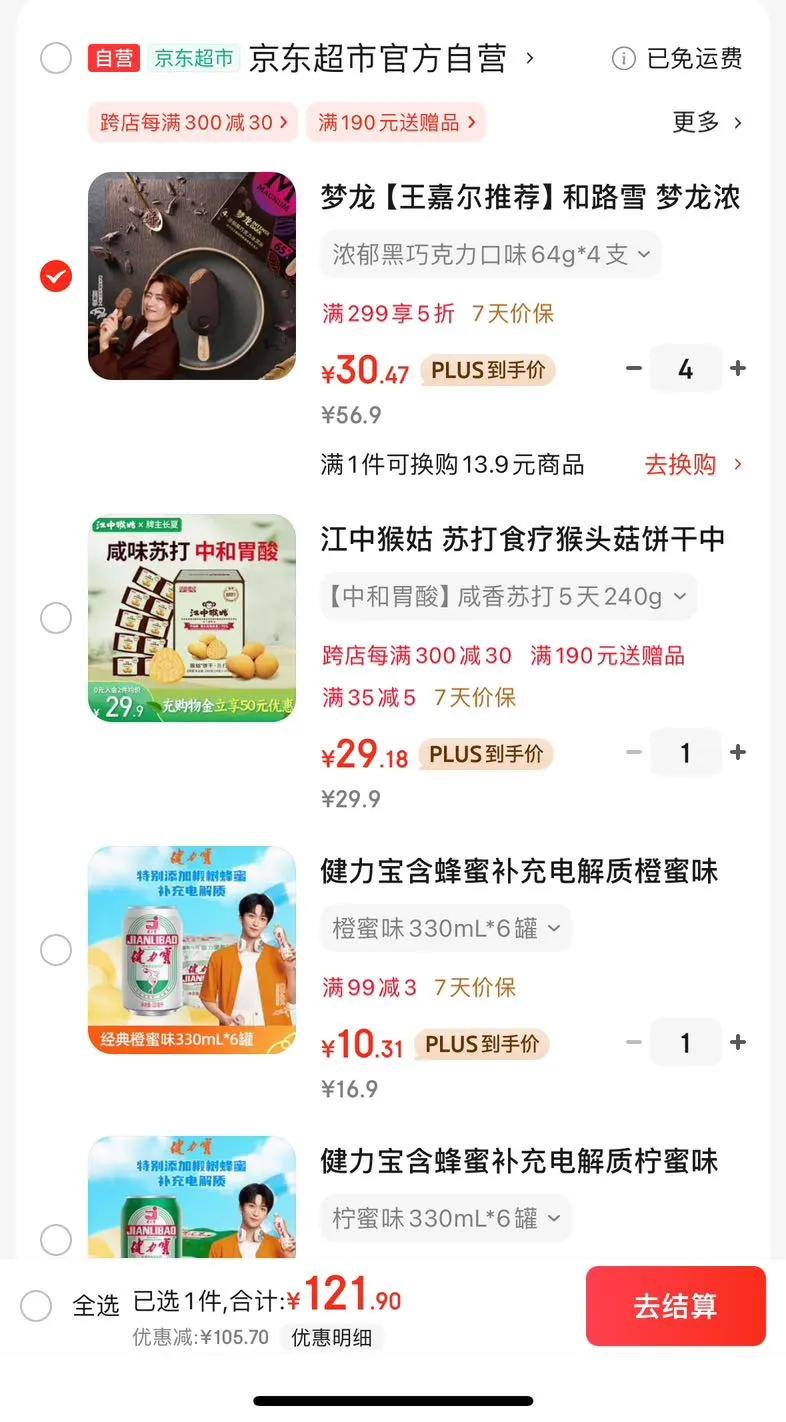Increase 梦龙 ice cream quantity
The image size is (786, 1422).
point(738,368)
